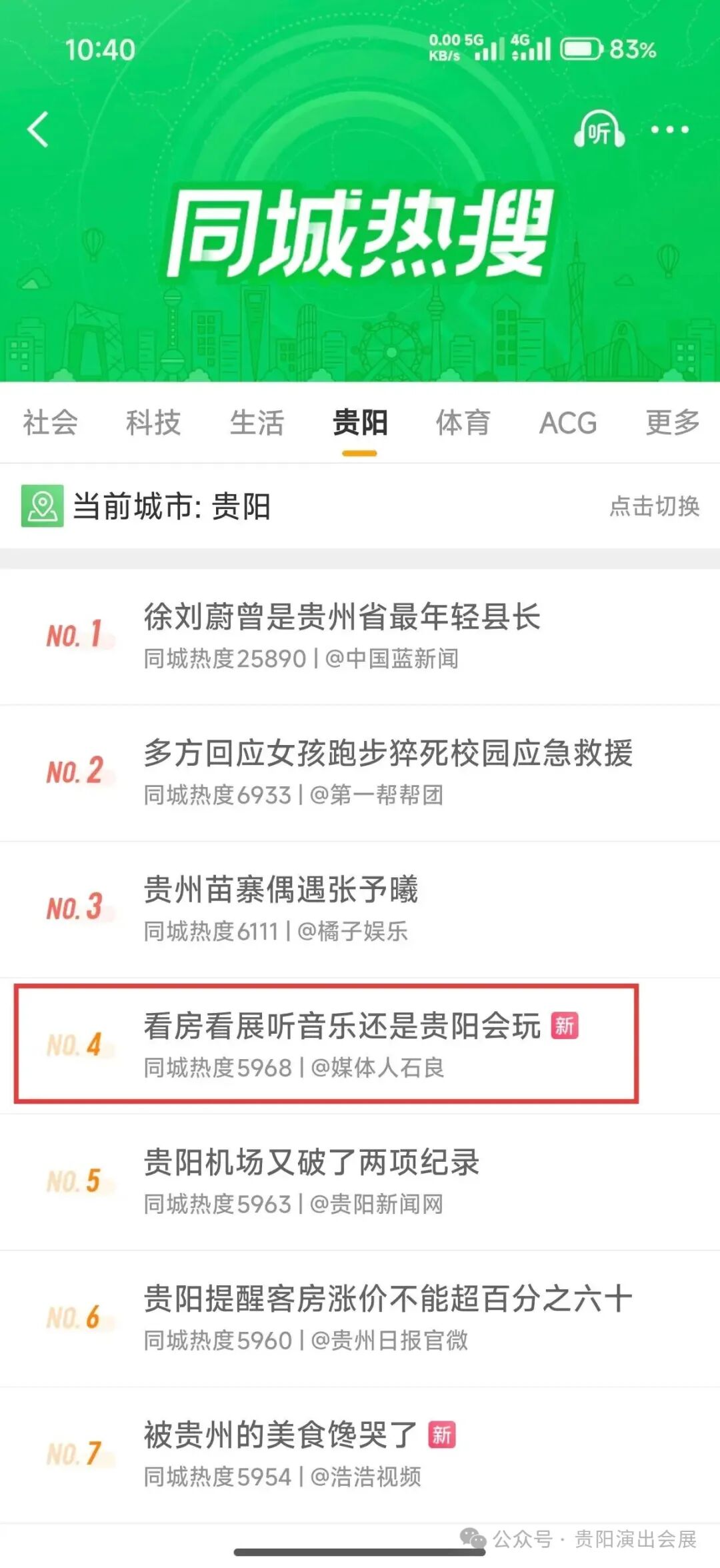Switch to the 体育 tab
The height and width of the screenshot is (1568, 720).
(463, 423)
